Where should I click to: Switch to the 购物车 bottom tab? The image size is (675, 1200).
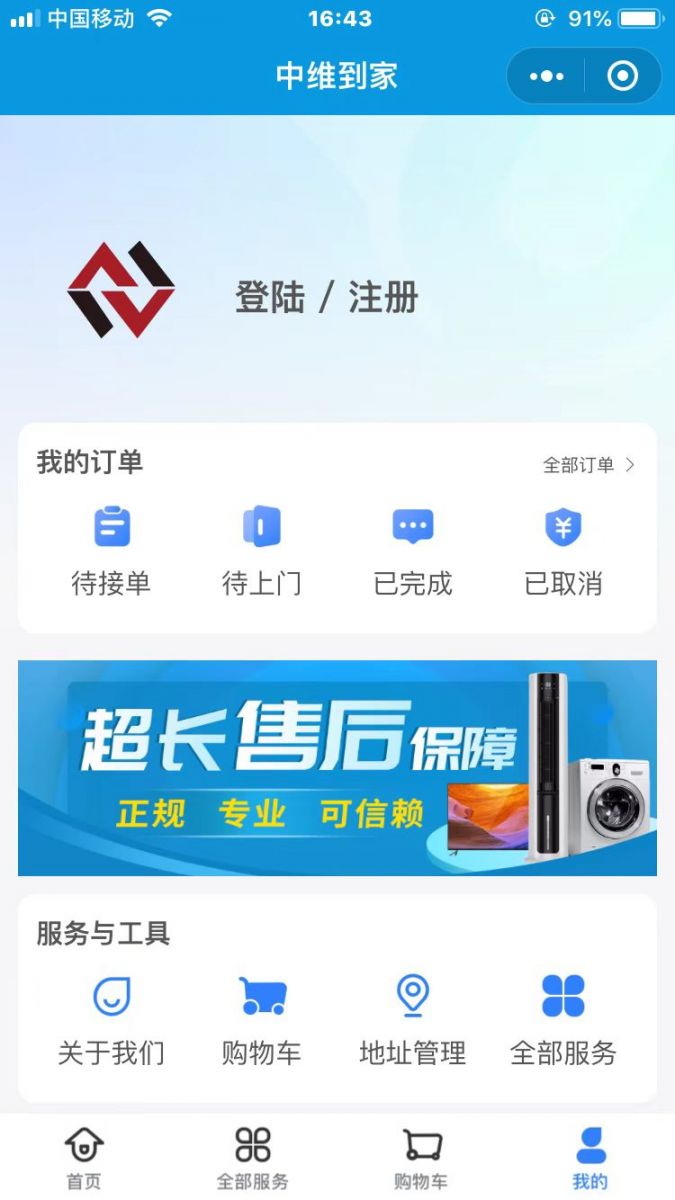421,1158
